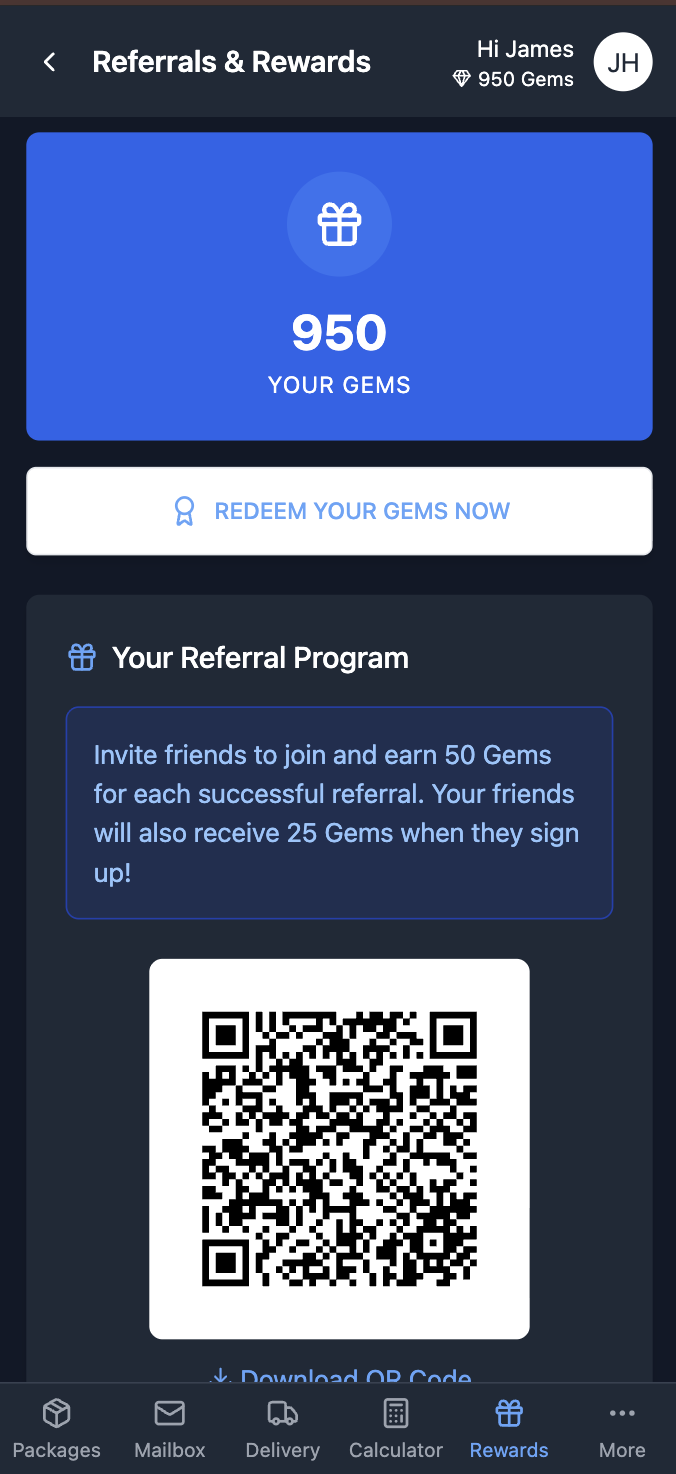
Task: Show the More menu options
Action: [622, 1429]
